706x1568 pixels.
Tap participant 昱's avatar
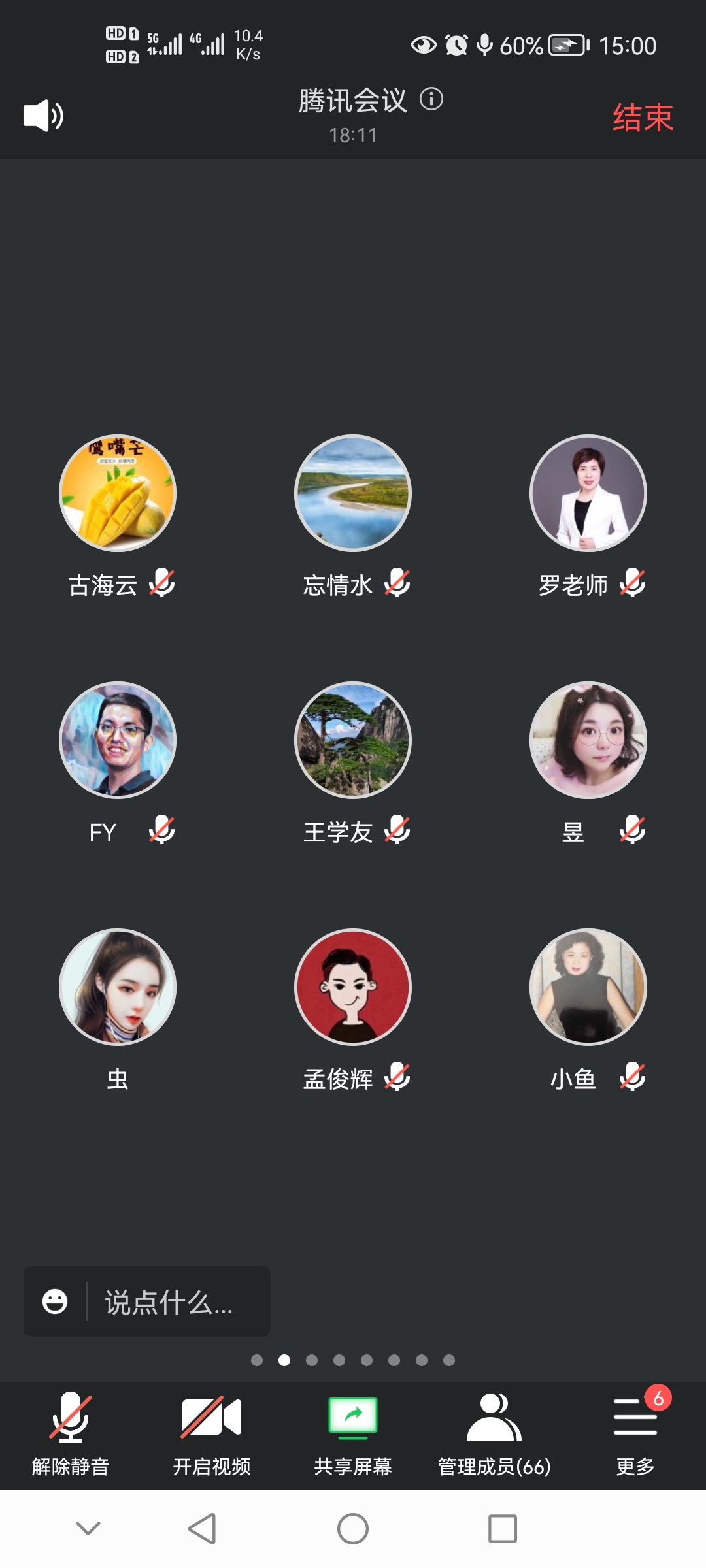pyautogui.click(x=588, y=740)
